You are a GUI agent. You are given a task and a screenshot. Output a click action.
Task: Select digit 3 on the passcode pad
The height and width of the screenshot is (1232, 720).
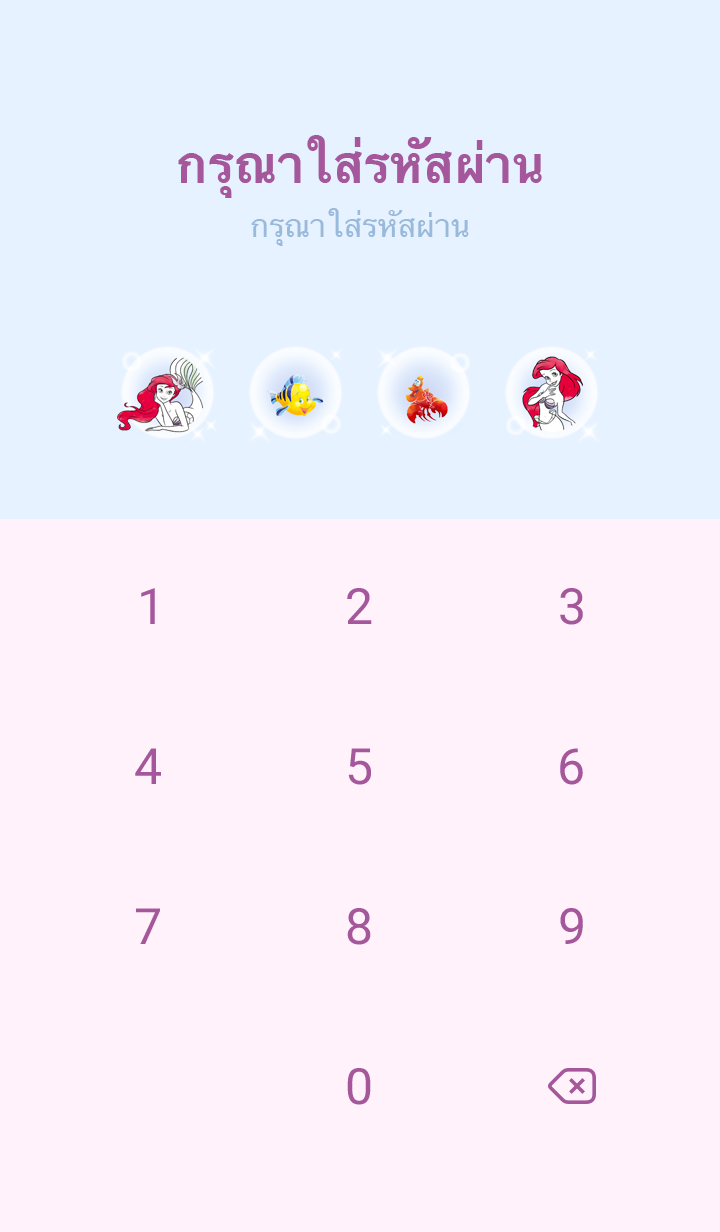571,607
